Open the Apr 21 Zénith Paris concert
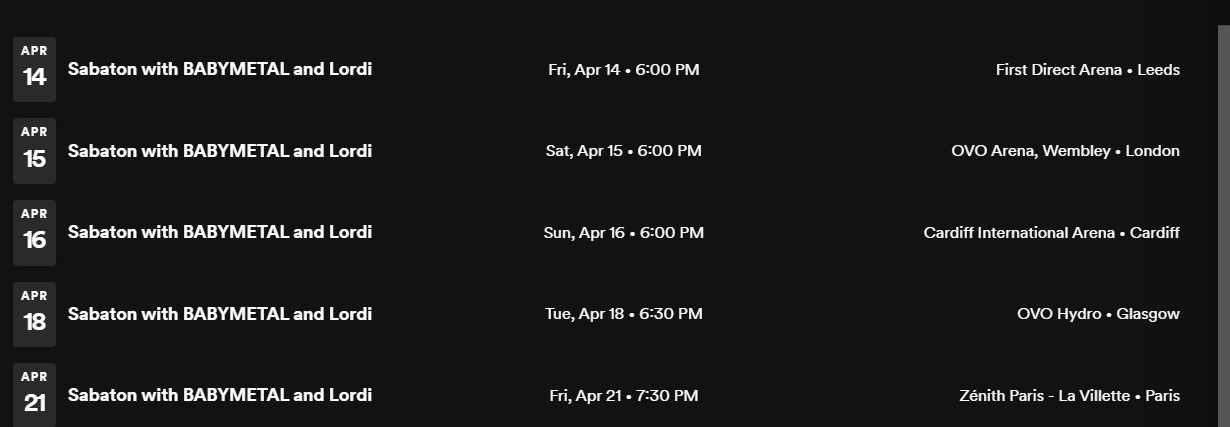 [x=220, y=395]
